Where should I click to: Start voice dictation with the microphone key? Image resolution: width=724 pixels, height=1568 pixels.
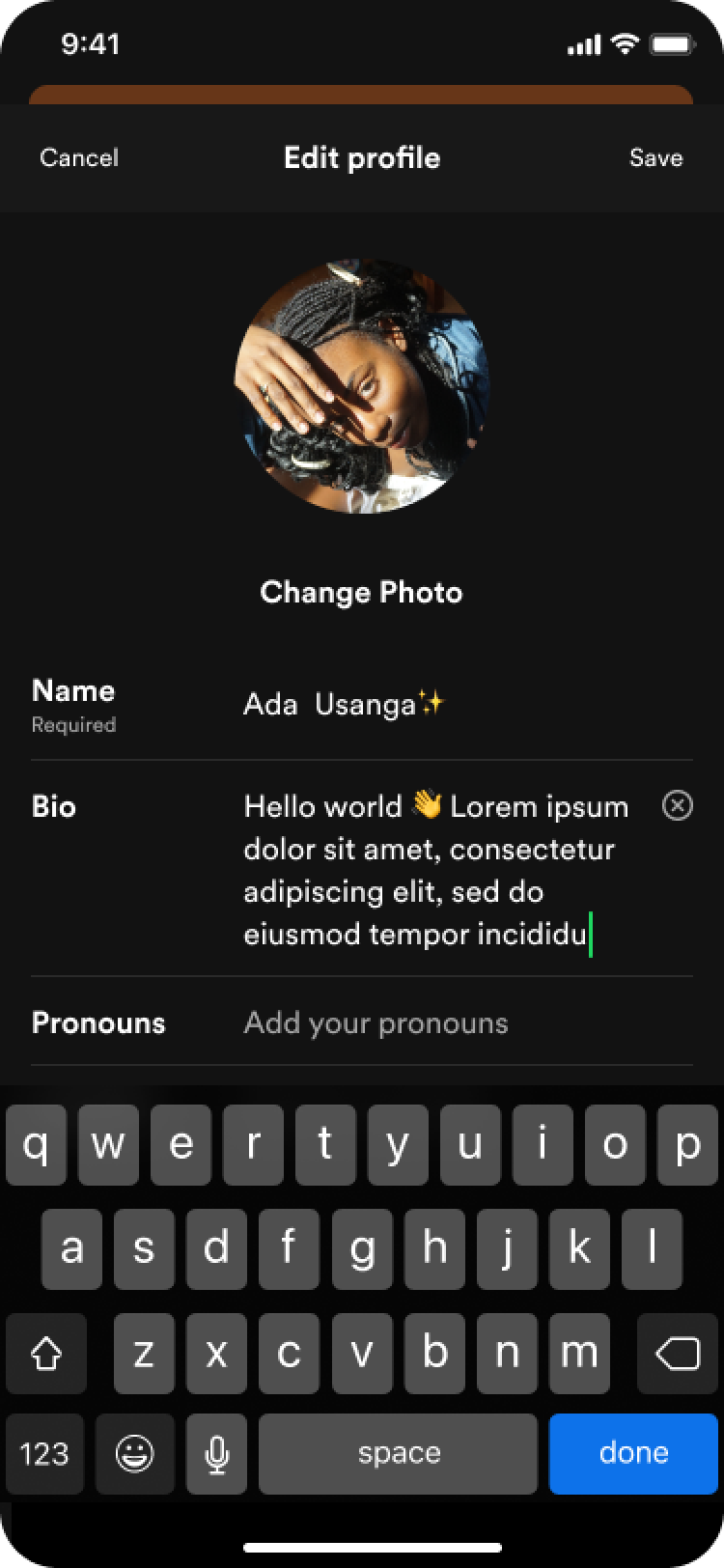217,1453
